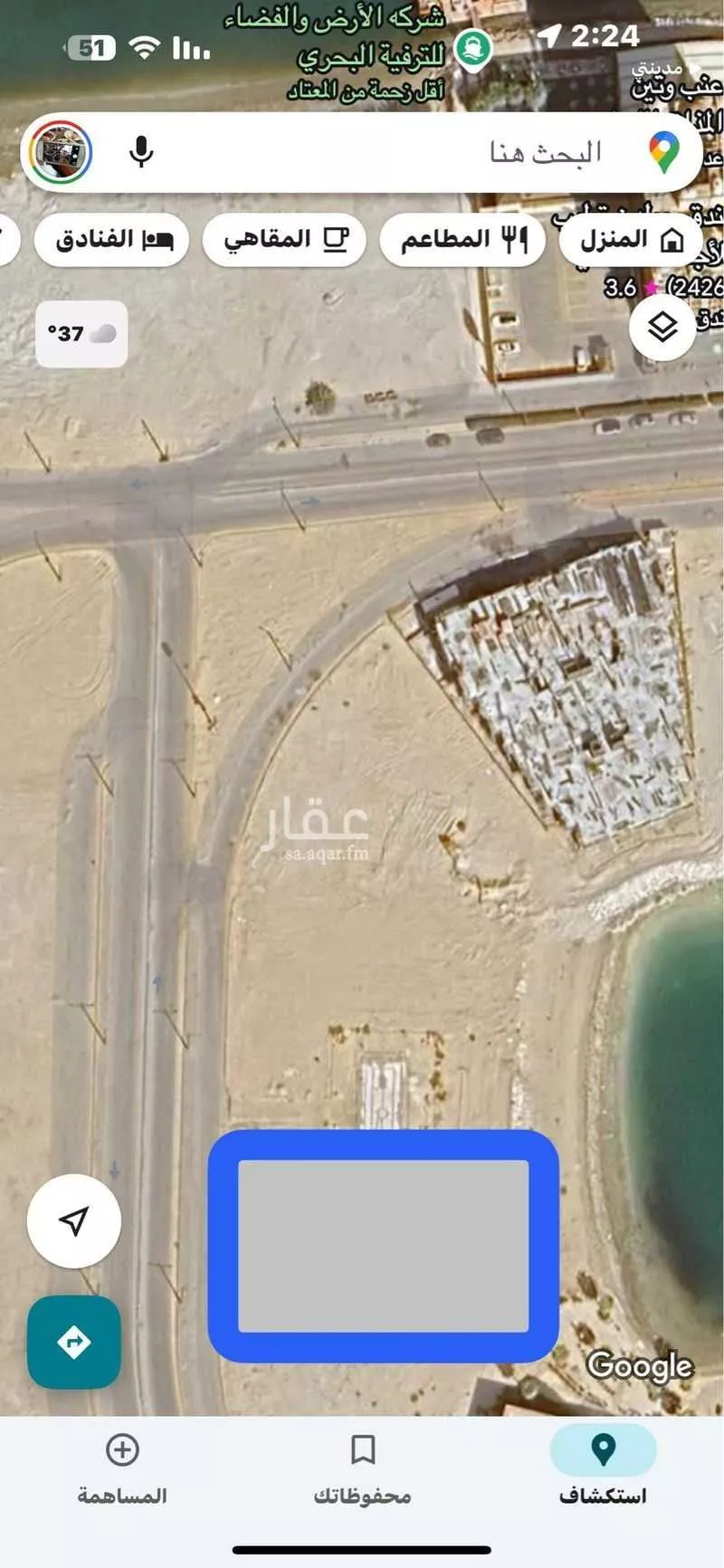Open the account profile picture
724x1568 pixels.
61,152
